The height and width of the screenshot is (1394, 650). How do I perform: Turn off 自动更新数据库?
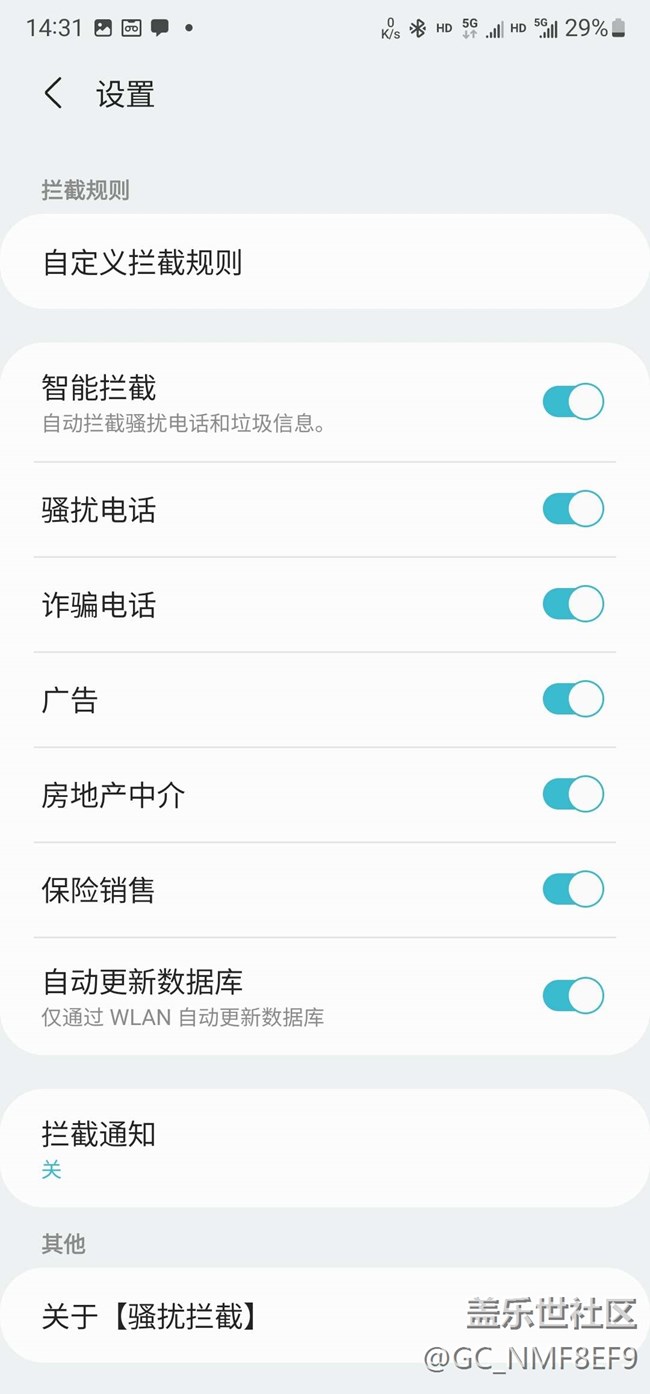click(573, 996)
